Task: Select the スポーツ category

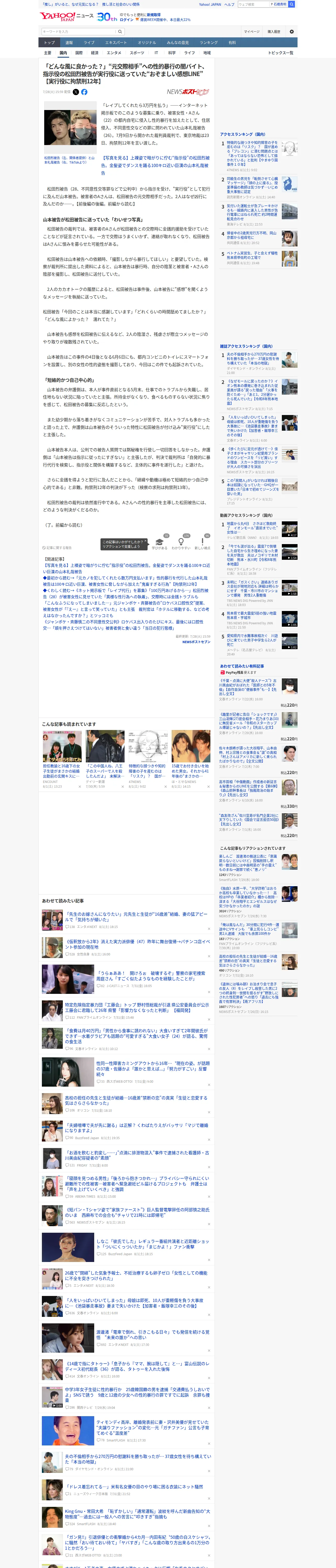Action: 137,53
